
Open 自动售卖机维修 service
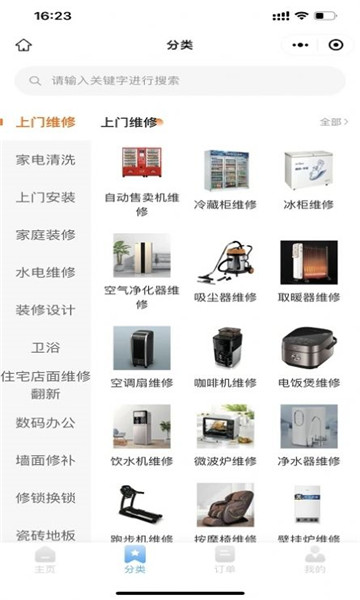point(142,182)
